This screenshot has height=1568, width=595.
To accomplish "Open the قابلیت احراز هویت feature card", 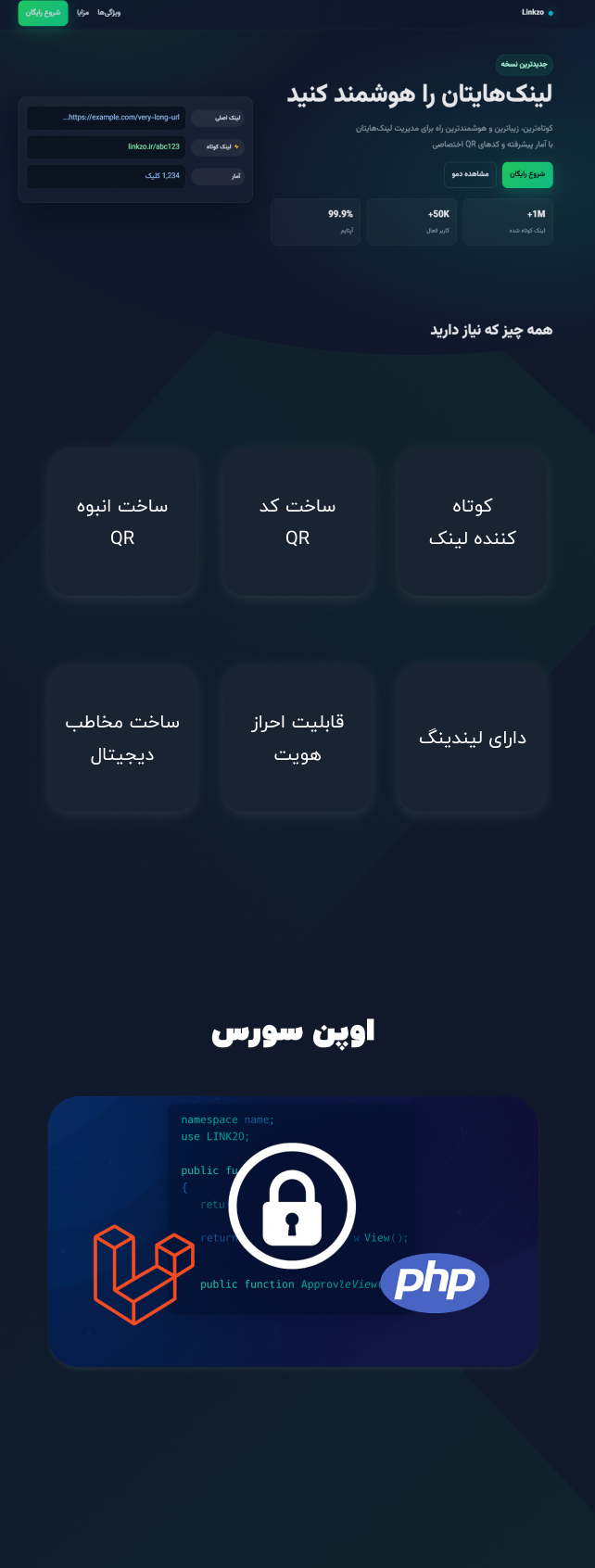I will (x=297, y=739).
